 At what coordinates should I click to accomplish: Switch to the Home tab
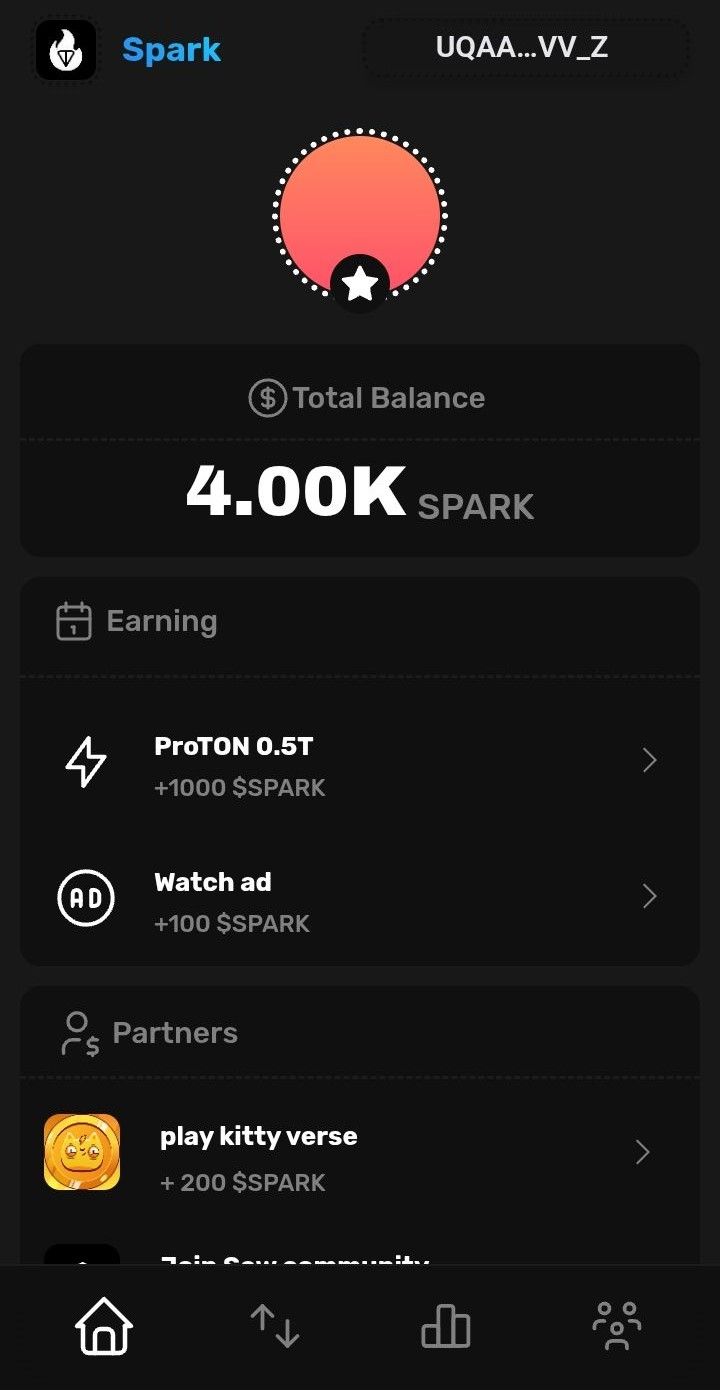point(104,1327)
